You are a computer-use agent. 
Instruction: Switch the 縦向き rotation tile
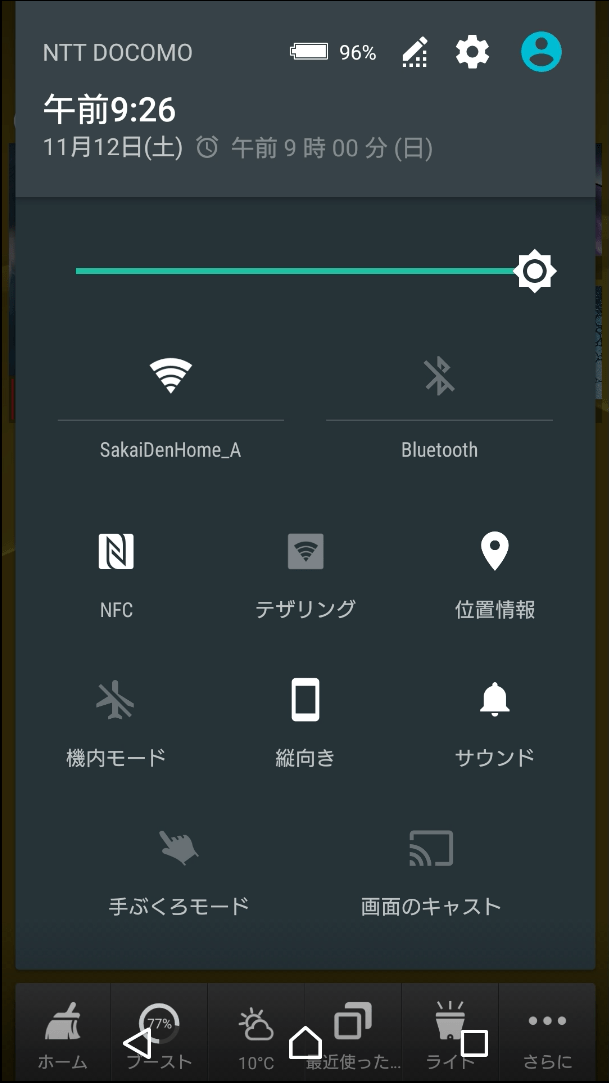coord(305,701)
